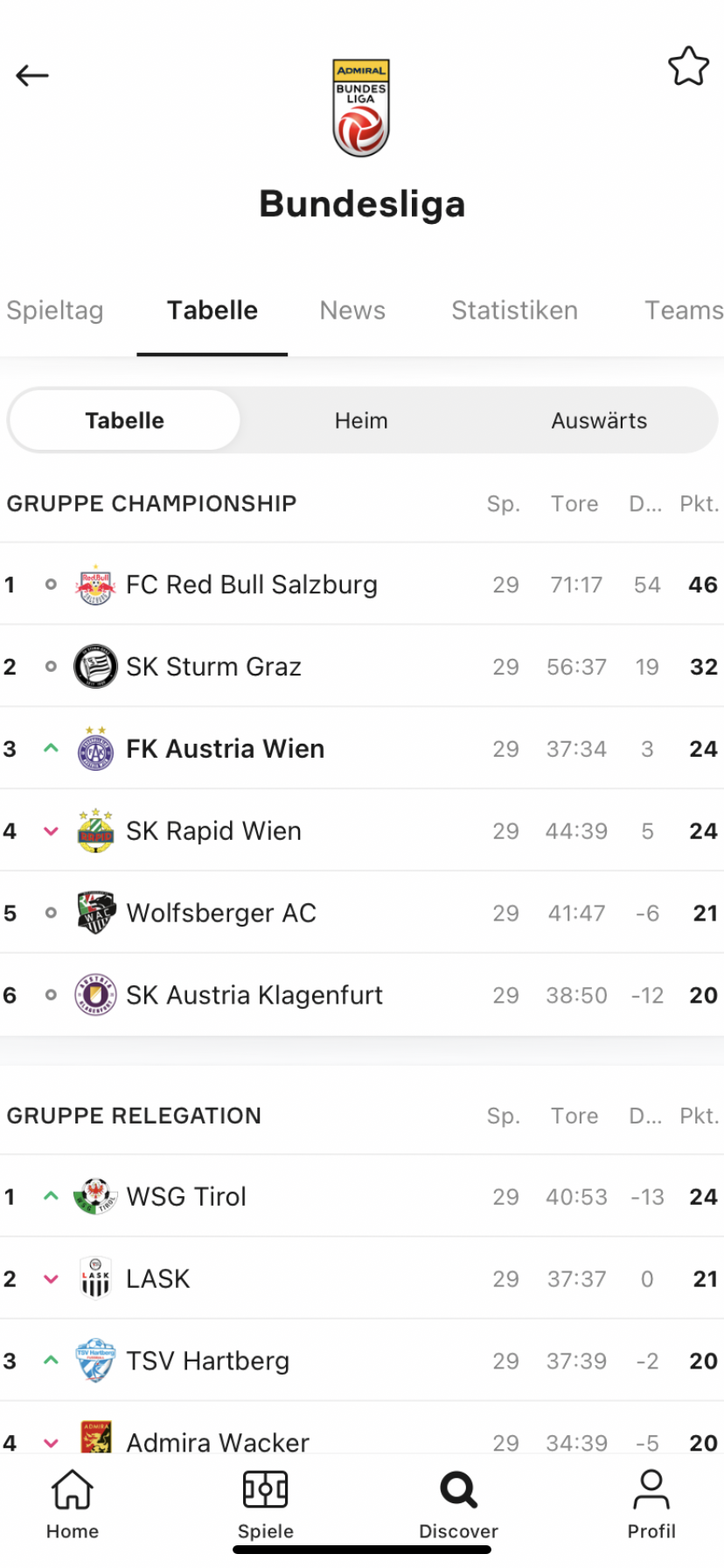This screenshot has height=1568, width=724.
Task: Open TSV Hartberg team row
Action: pyautogui.click(x=362, y=1361)
